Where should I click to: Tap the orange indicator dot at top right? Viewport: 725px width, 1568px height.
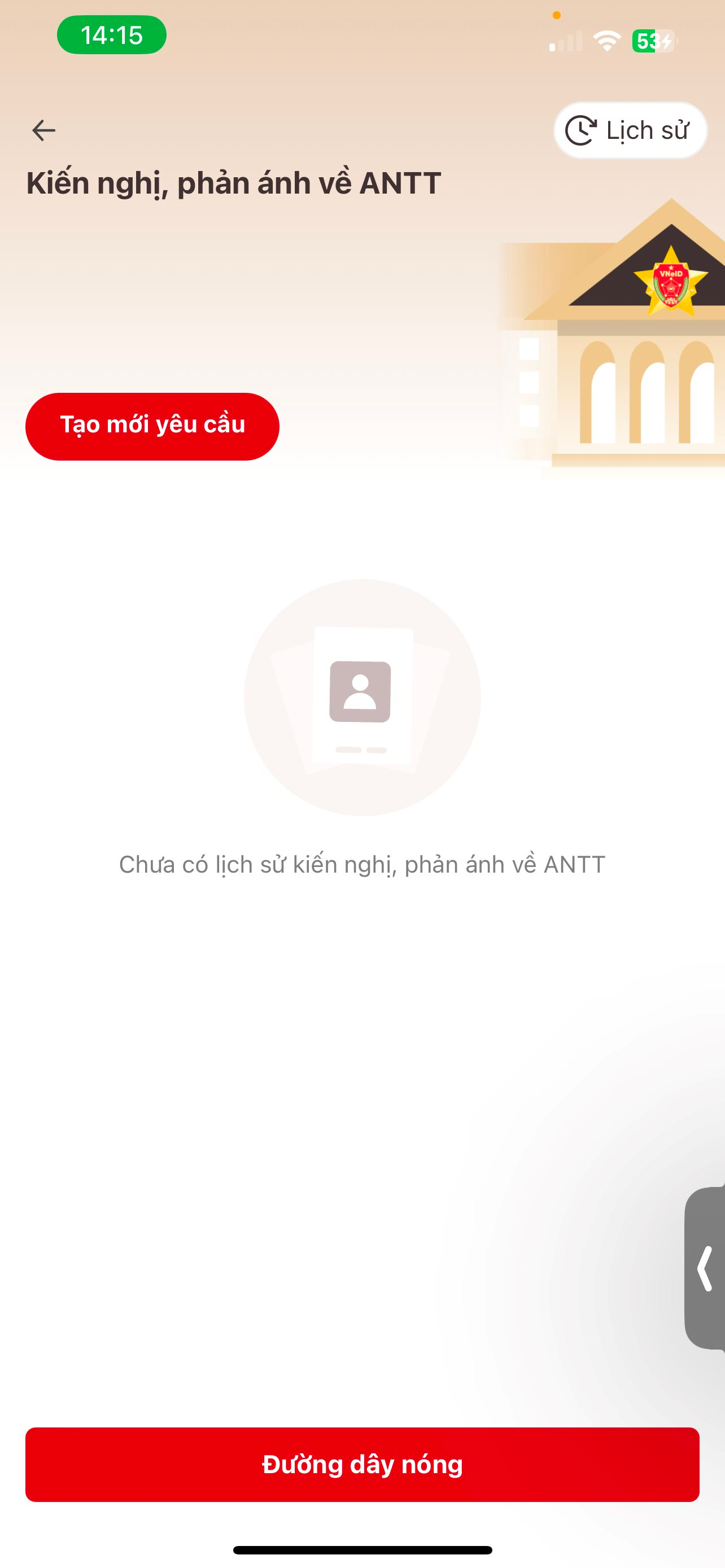[556, 16]
